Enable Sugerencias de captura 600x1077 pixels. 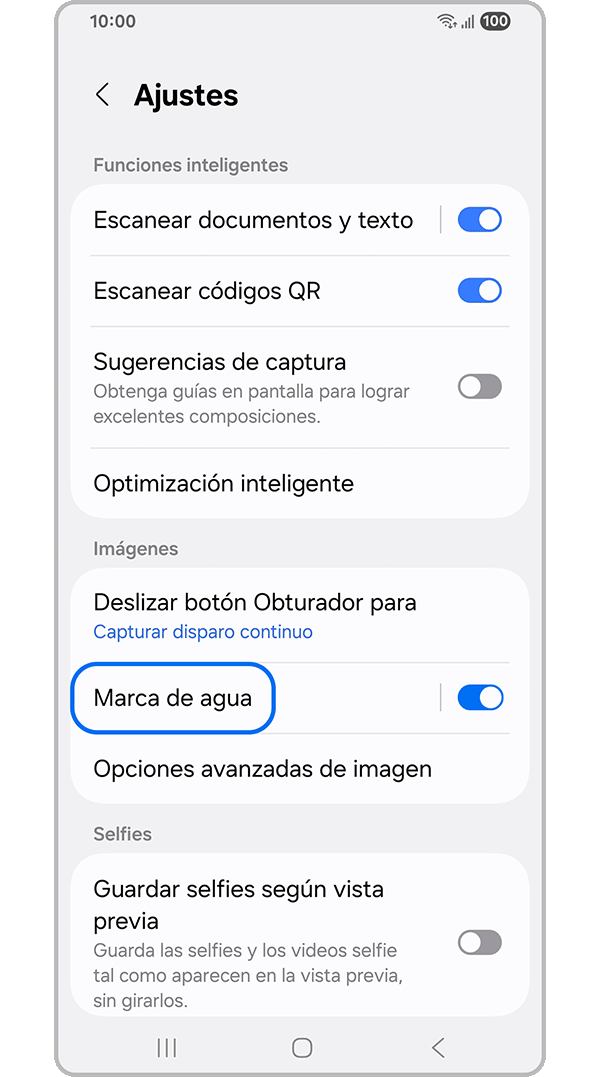pyautogui.click(x=480, y=387)
